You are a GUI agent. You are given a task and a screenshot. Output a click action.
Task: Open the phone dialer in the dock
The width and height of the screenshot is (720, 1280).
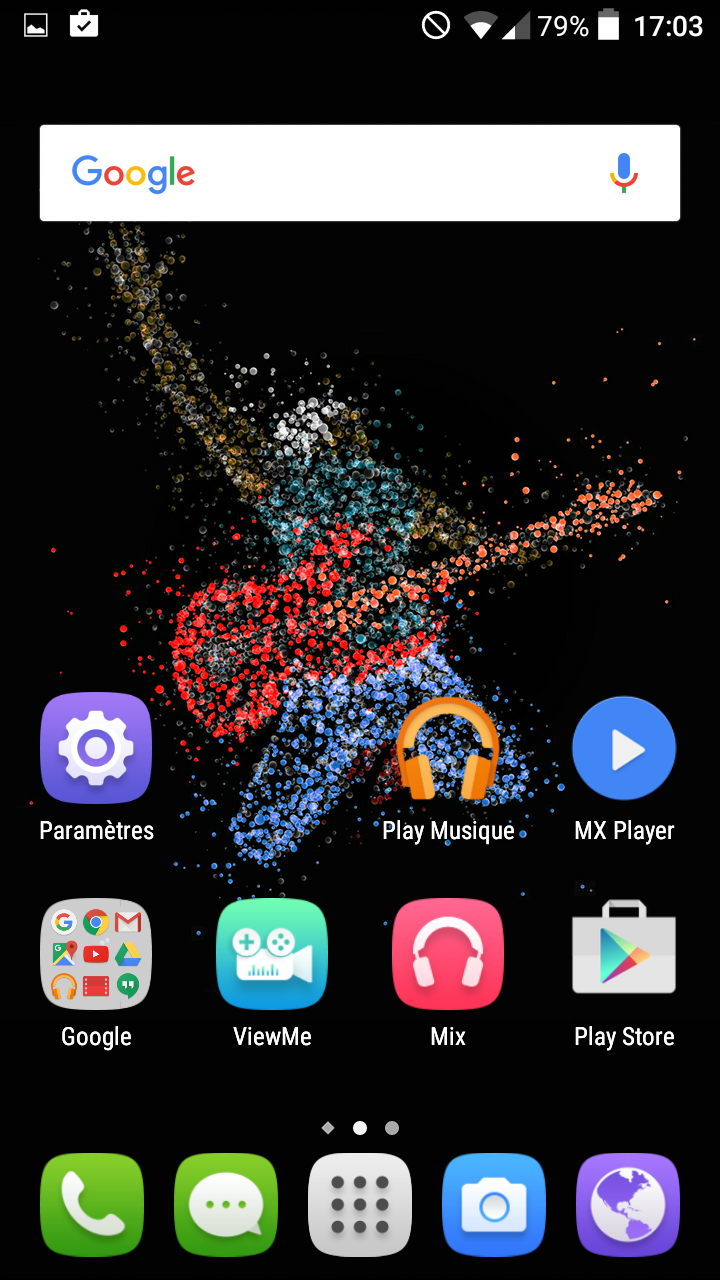coord(92,1205)
